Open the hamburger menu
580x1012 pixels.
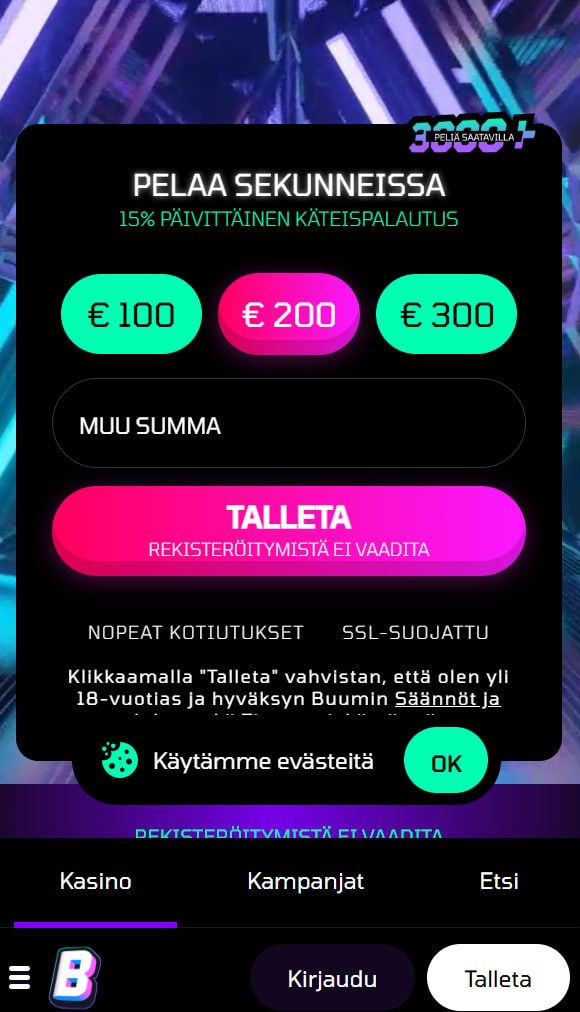tap(19, 977)
